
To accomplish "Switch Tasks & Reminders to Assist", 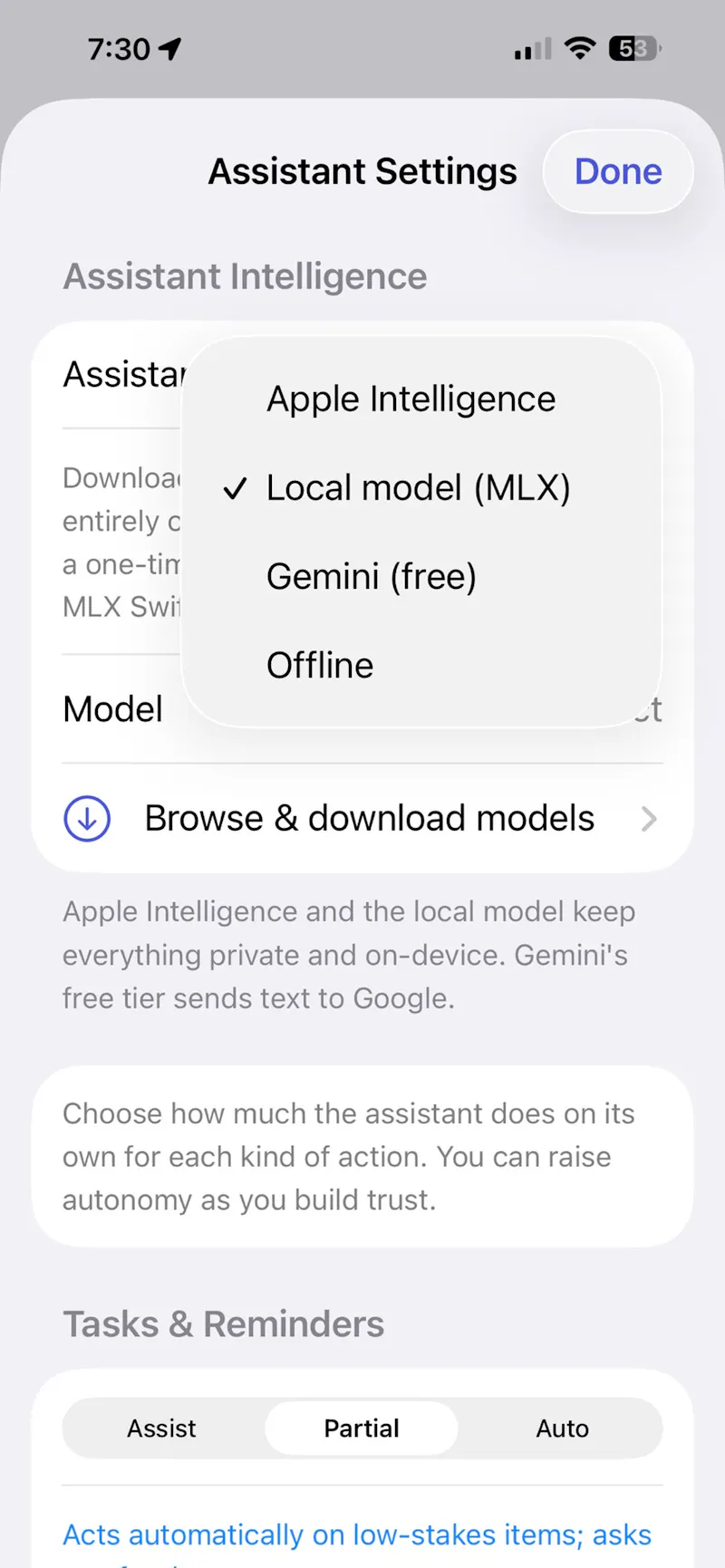I will click(162, 1429).
